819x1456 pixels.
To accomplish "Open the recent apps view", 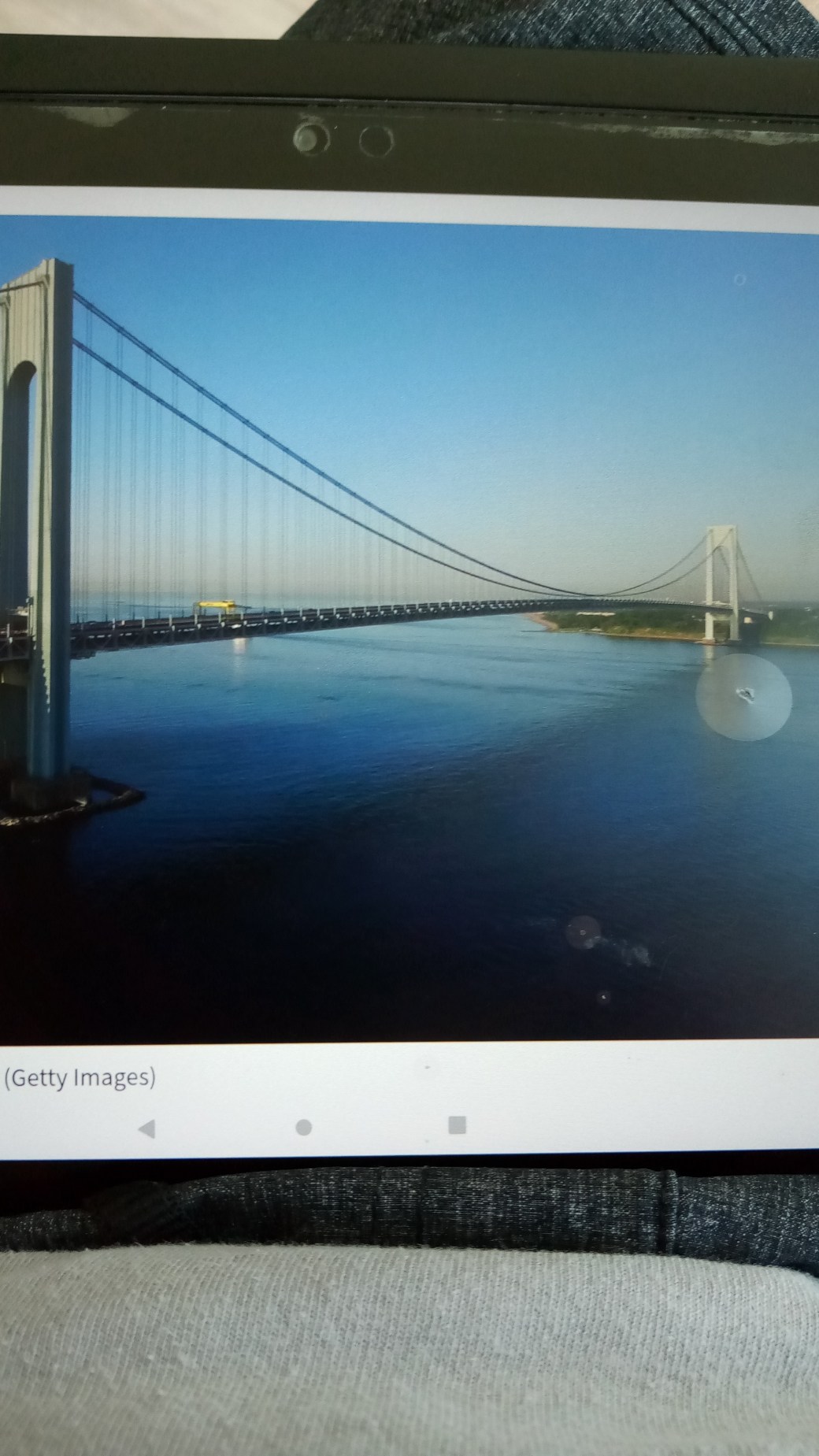I will [458, 1124].
